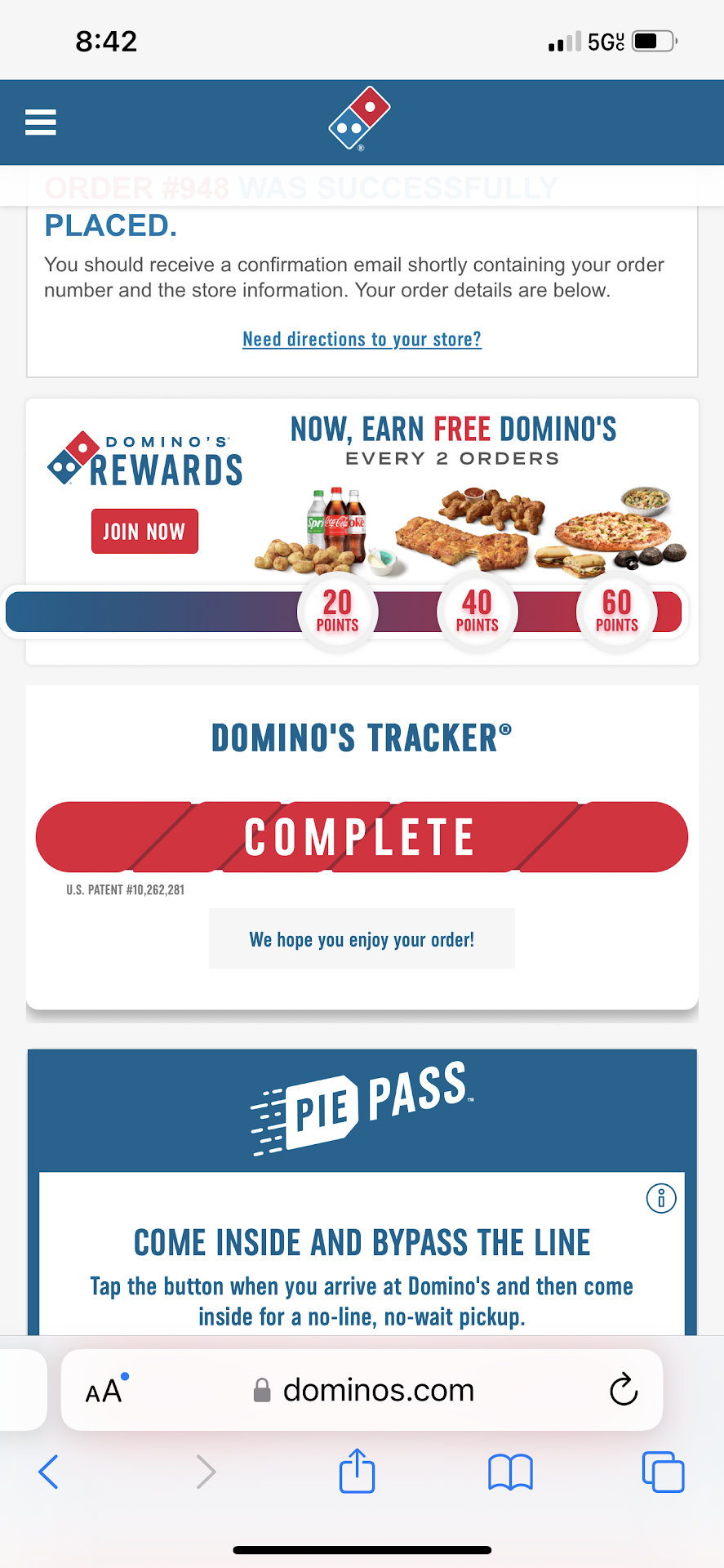This screenshot has height=1568, width=724.
Task: Open 'Need directions to your store?' link
Action: pyautogui.click(x=362, y=339)
